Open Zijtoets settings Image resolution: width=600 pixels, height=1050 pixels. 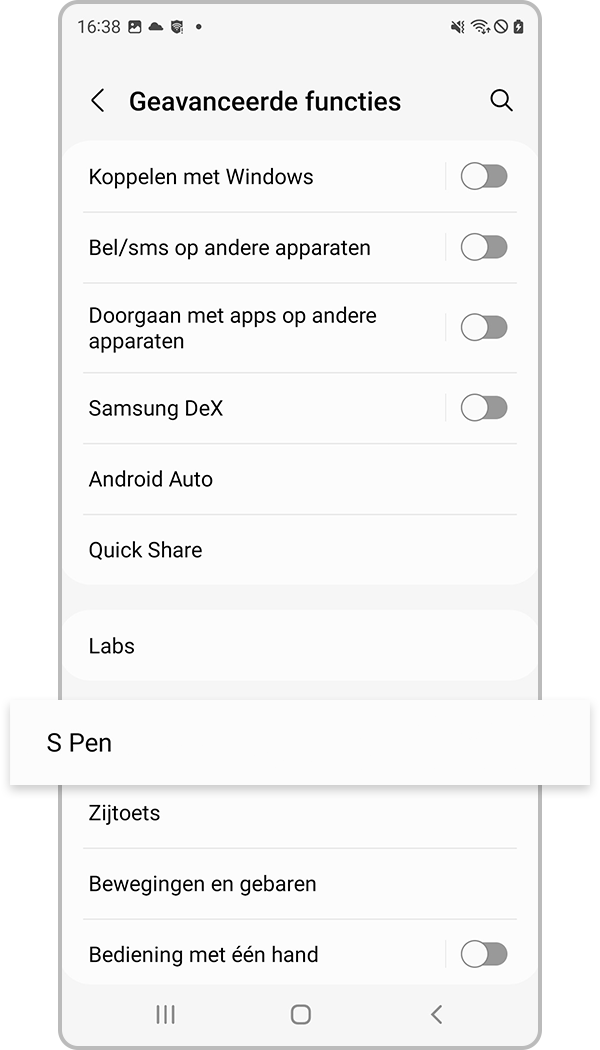point(125,813)
